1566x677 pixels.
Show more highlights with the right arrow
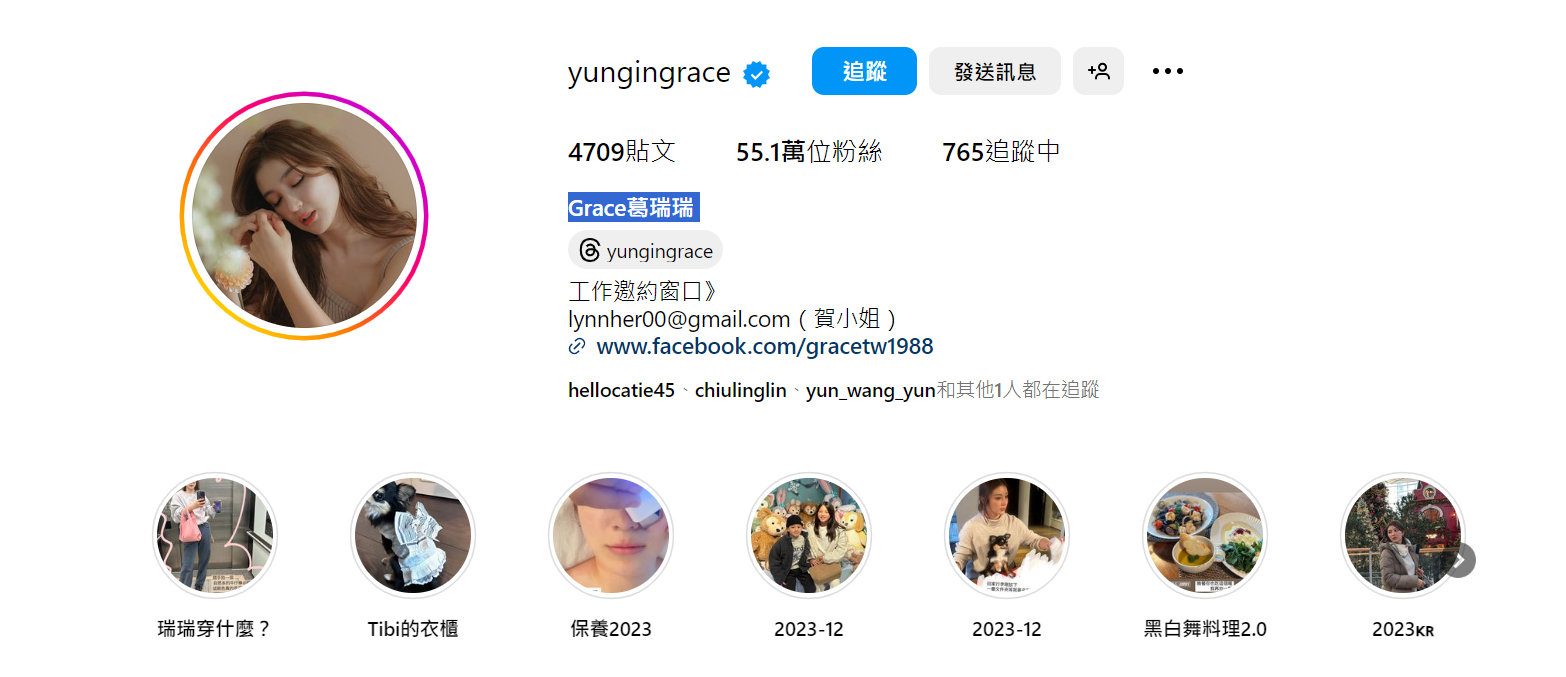tap(1459, 560)
